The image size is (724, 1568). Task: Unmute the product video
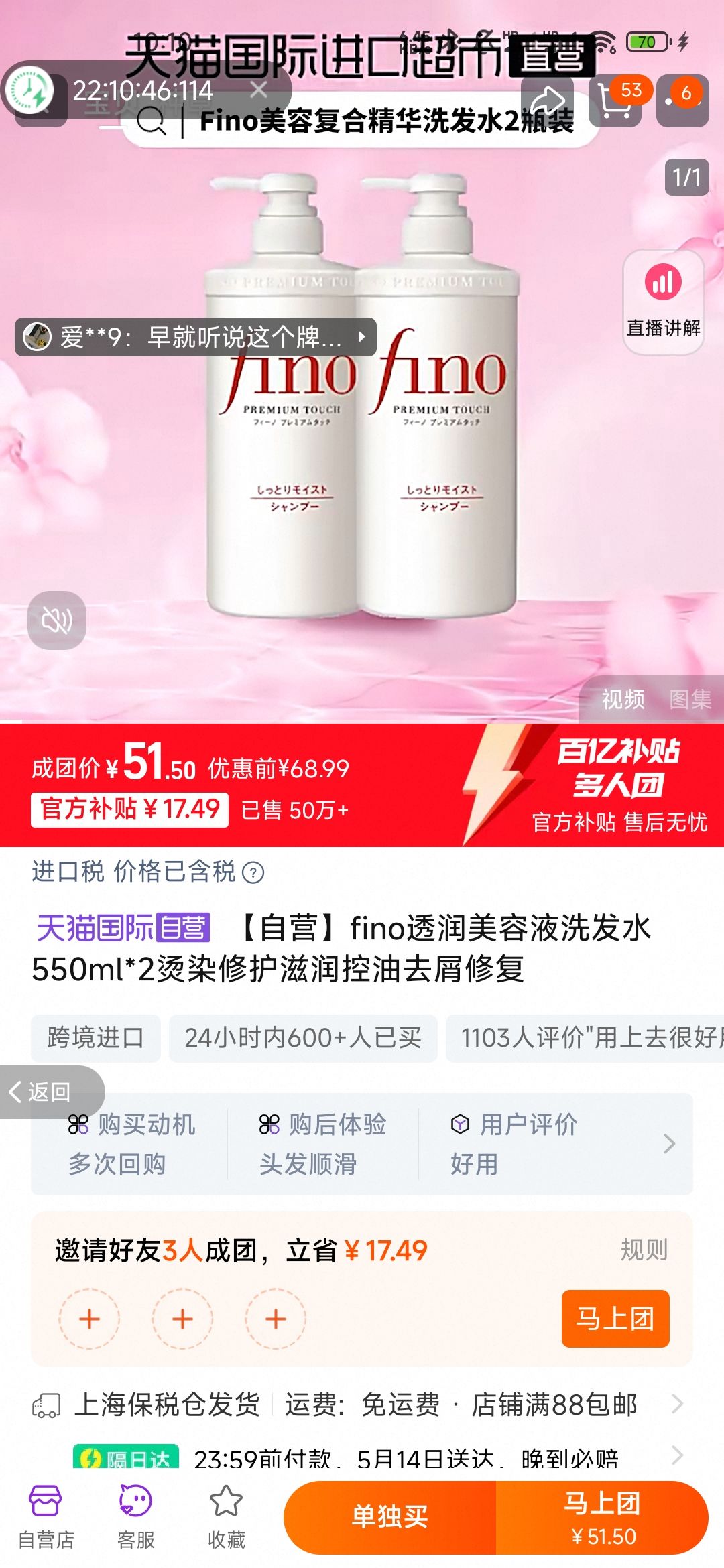tap(57, 620)
